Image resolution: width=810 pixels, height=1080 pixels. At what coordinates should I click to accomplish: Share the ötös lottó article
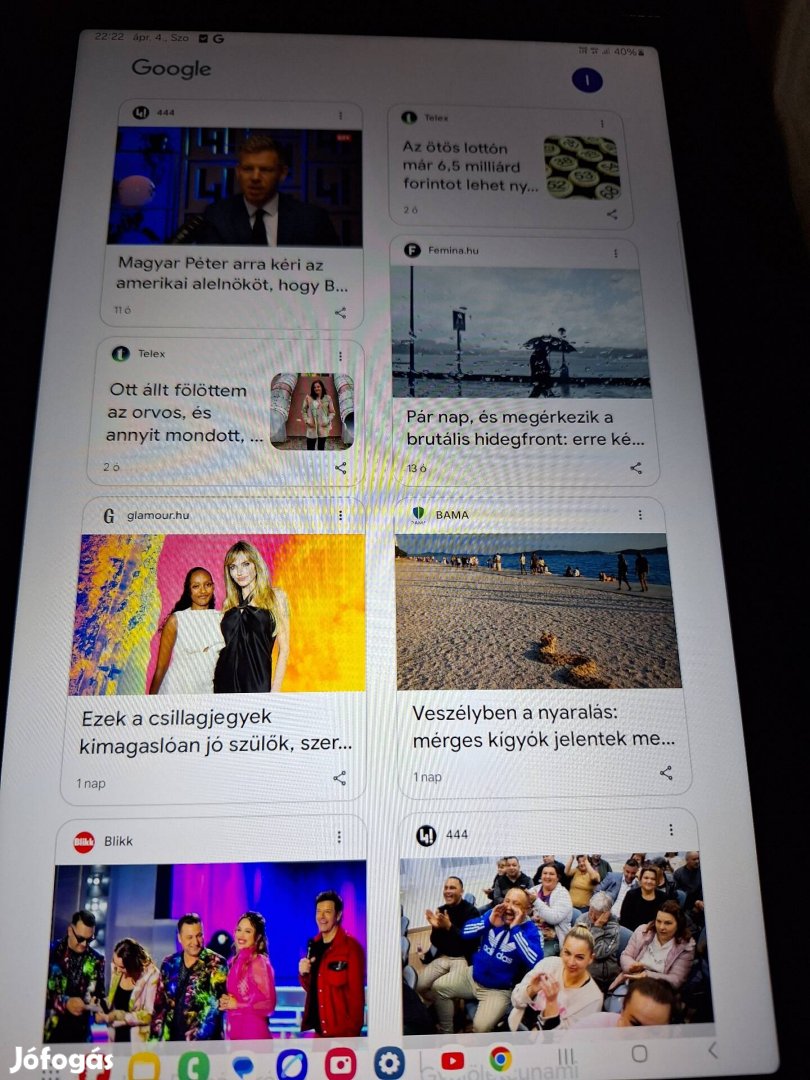(611, 213)
